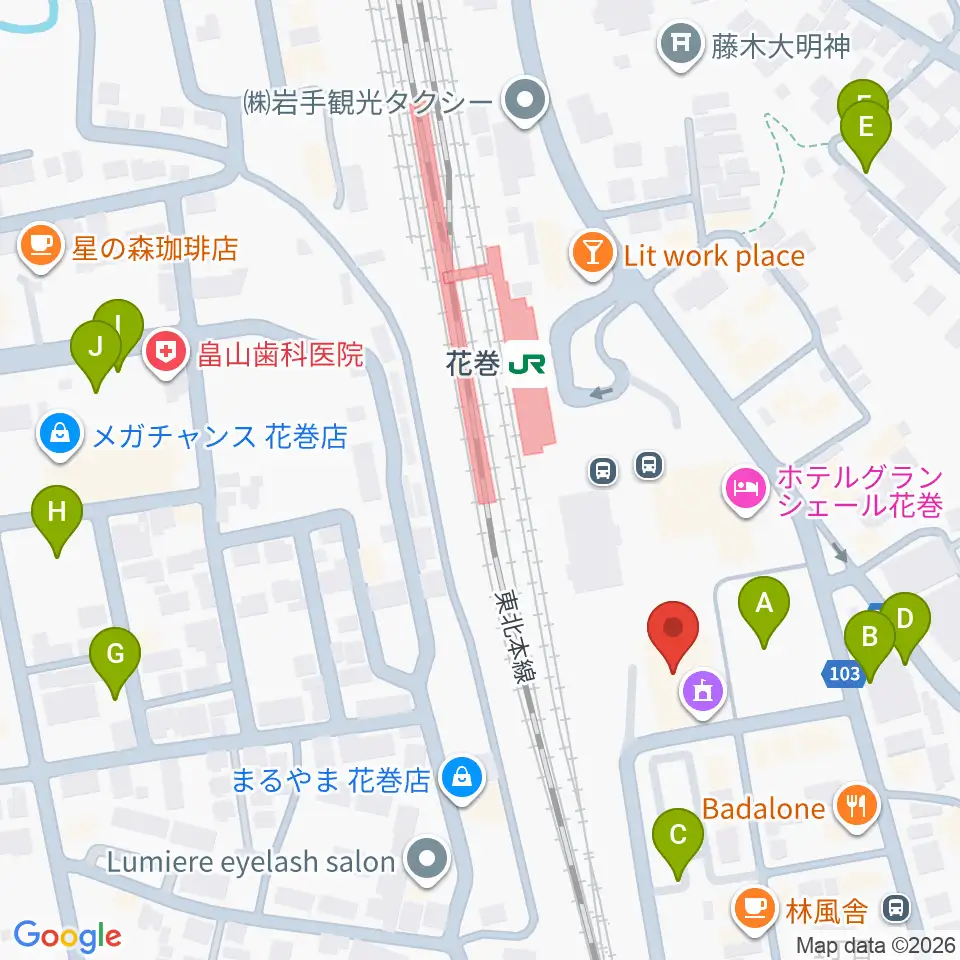Open the メガチャンス 花巻店 shop pin
Viewport: 960px width, 960px height.
(60, 436)
